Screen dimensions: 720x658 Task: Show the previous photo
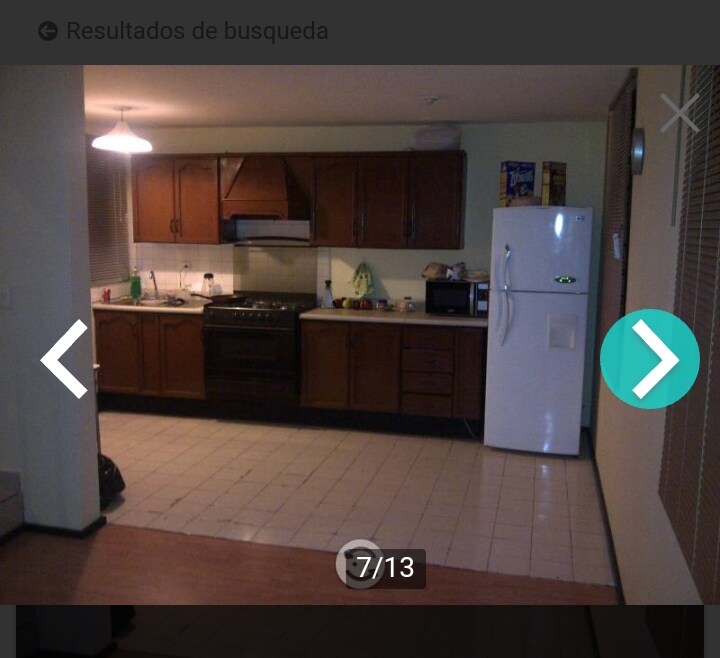point(64,359)
